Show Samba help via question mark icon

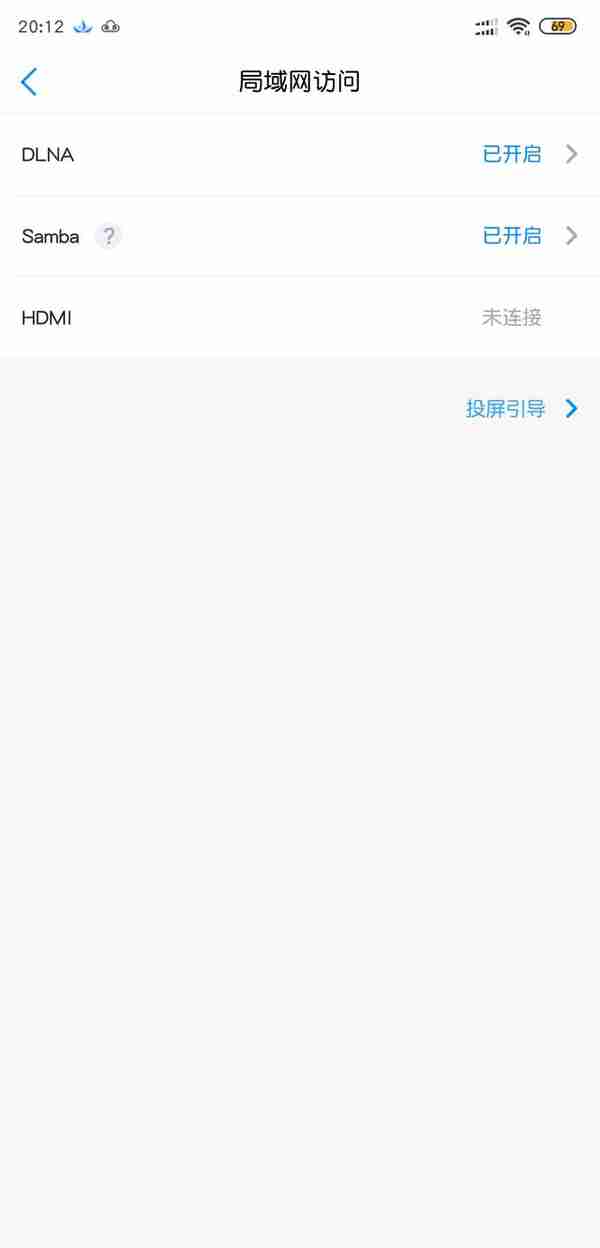(108, 237)
